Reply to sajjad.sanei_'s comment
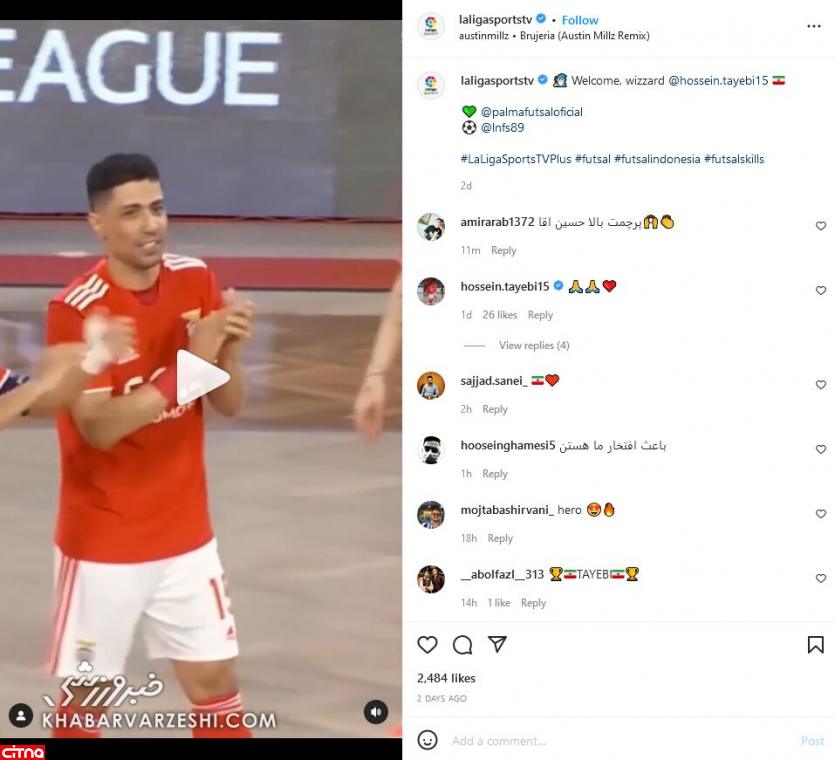 pos(495,409)
